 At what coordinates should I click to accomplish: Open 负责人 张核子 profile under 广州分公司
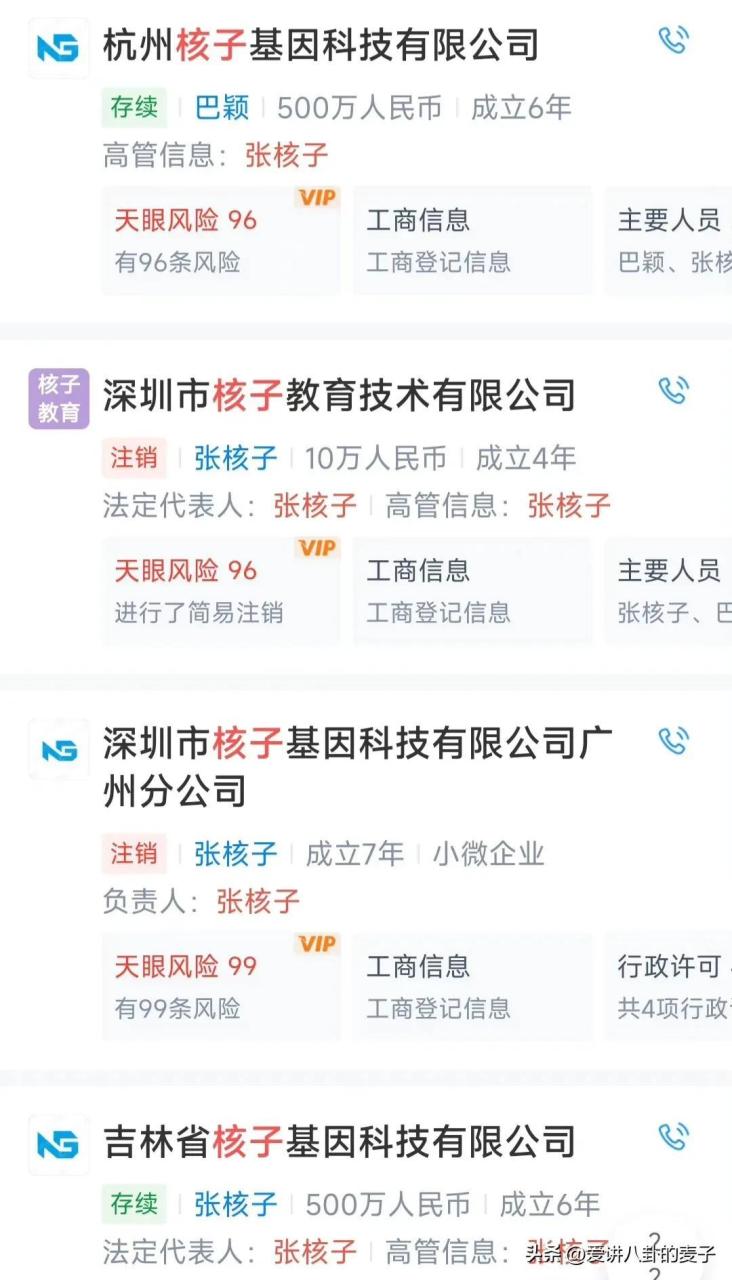point(258,901)
